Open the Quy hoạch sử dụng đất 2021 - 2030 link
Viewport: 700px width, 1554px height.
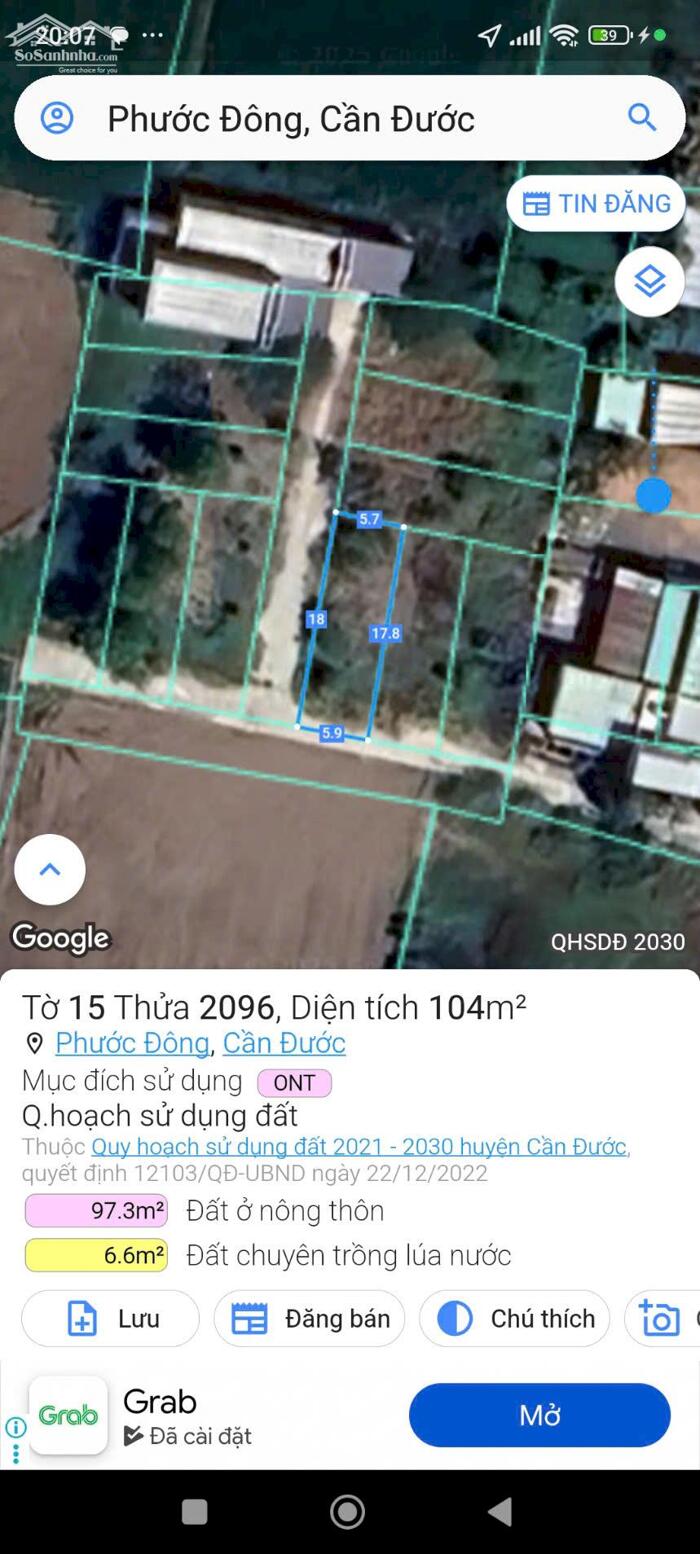pyautogui.click(x=359, y=1146)
